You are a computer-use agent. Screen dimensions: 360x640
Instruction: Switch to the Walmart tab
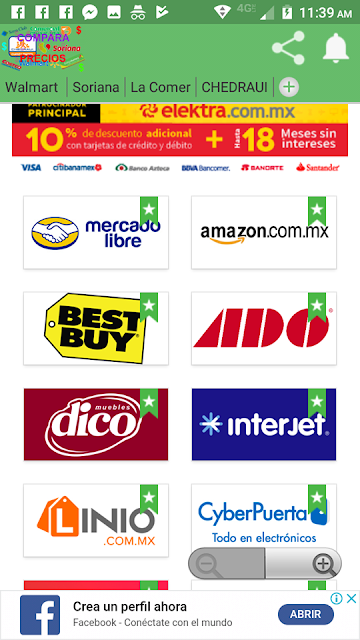pos(31,87)
